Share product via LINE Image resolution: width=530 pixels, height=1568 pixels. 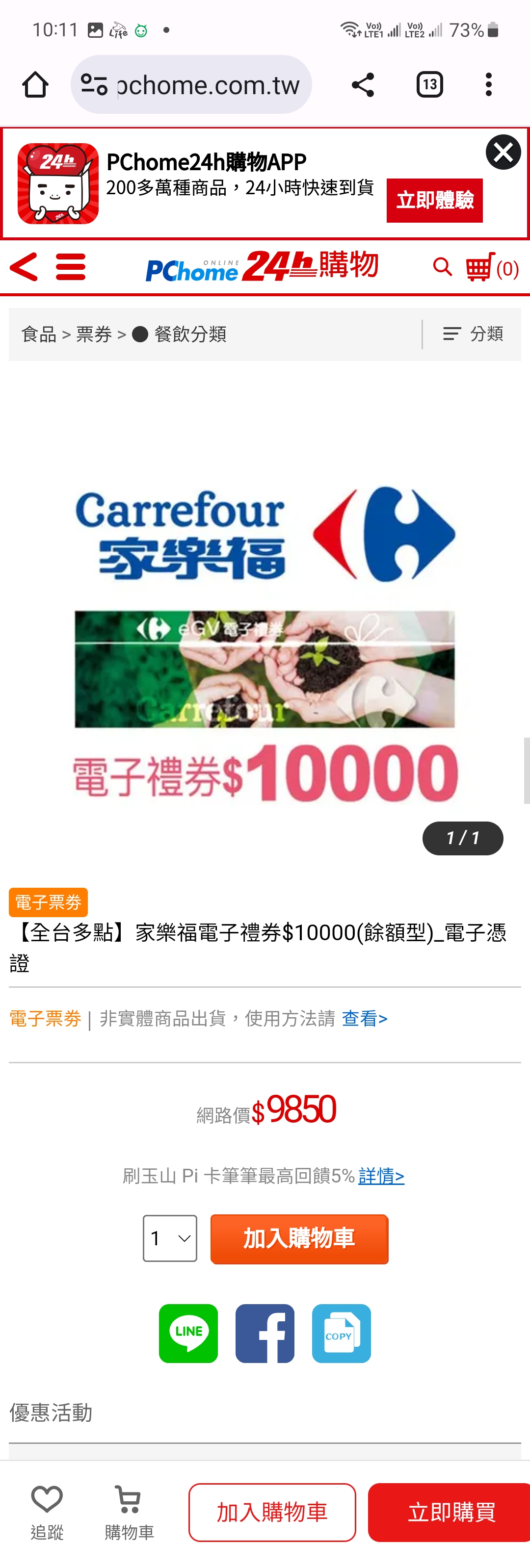pyautogui.click(x=188, y=1333)
